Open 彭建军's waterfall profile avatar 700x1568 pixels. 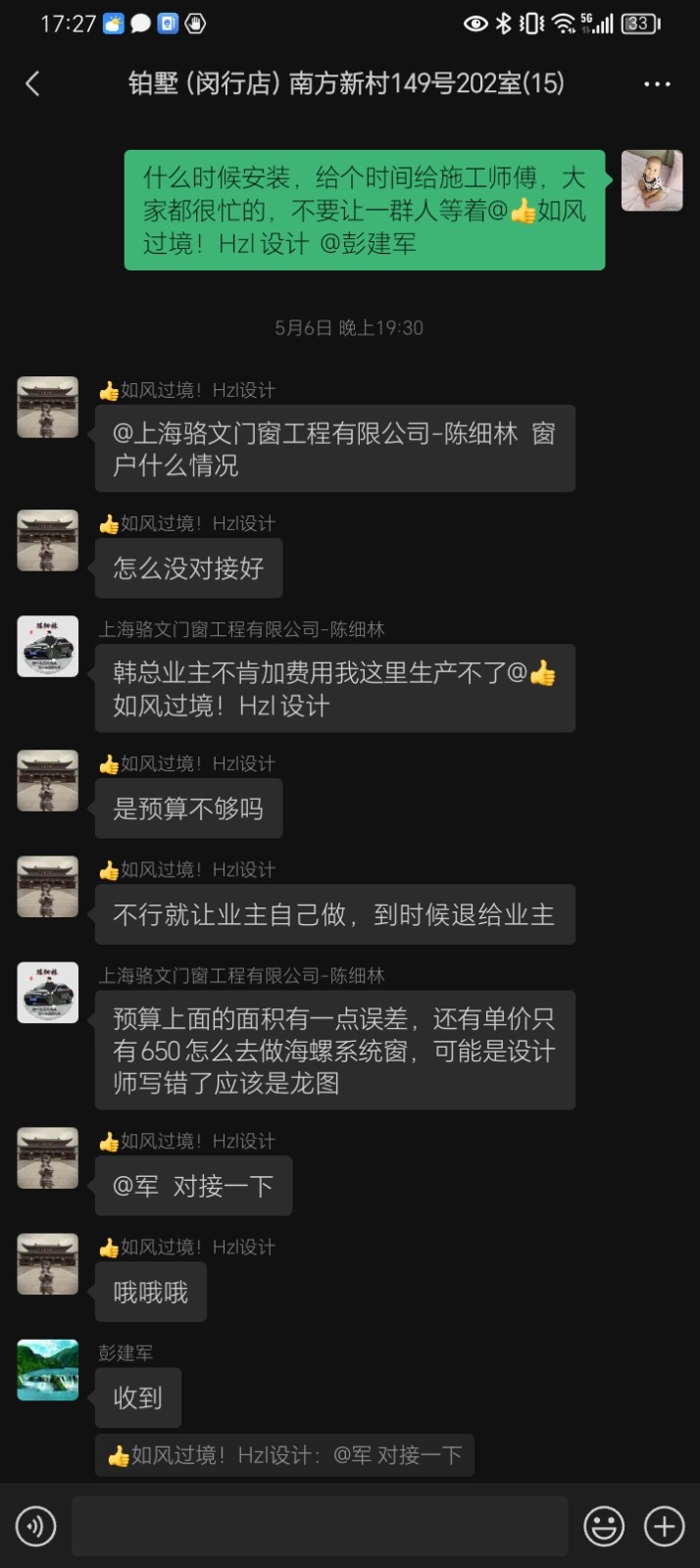pos(48,1370)
